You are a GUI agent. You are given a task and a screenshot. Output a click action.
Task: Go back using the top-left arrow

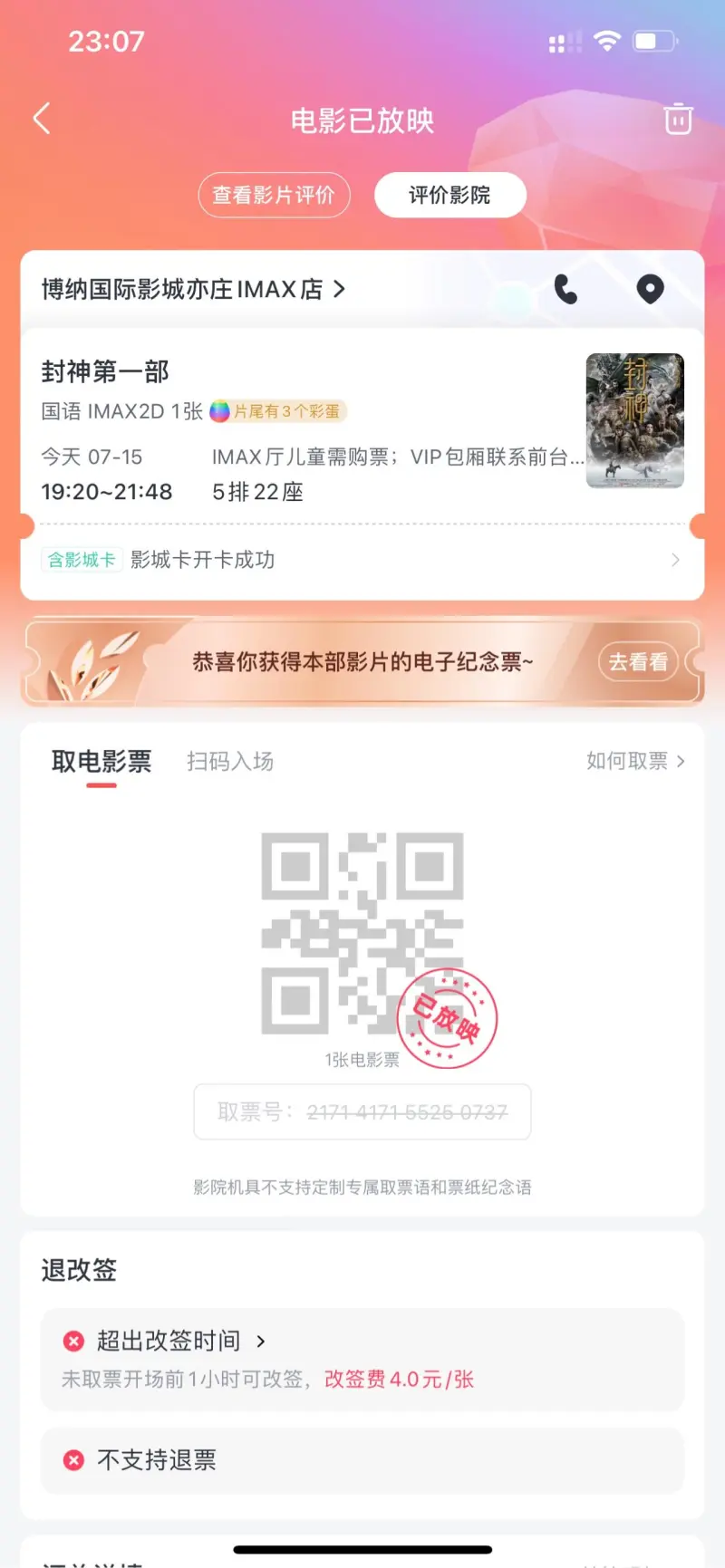[42, 119]
